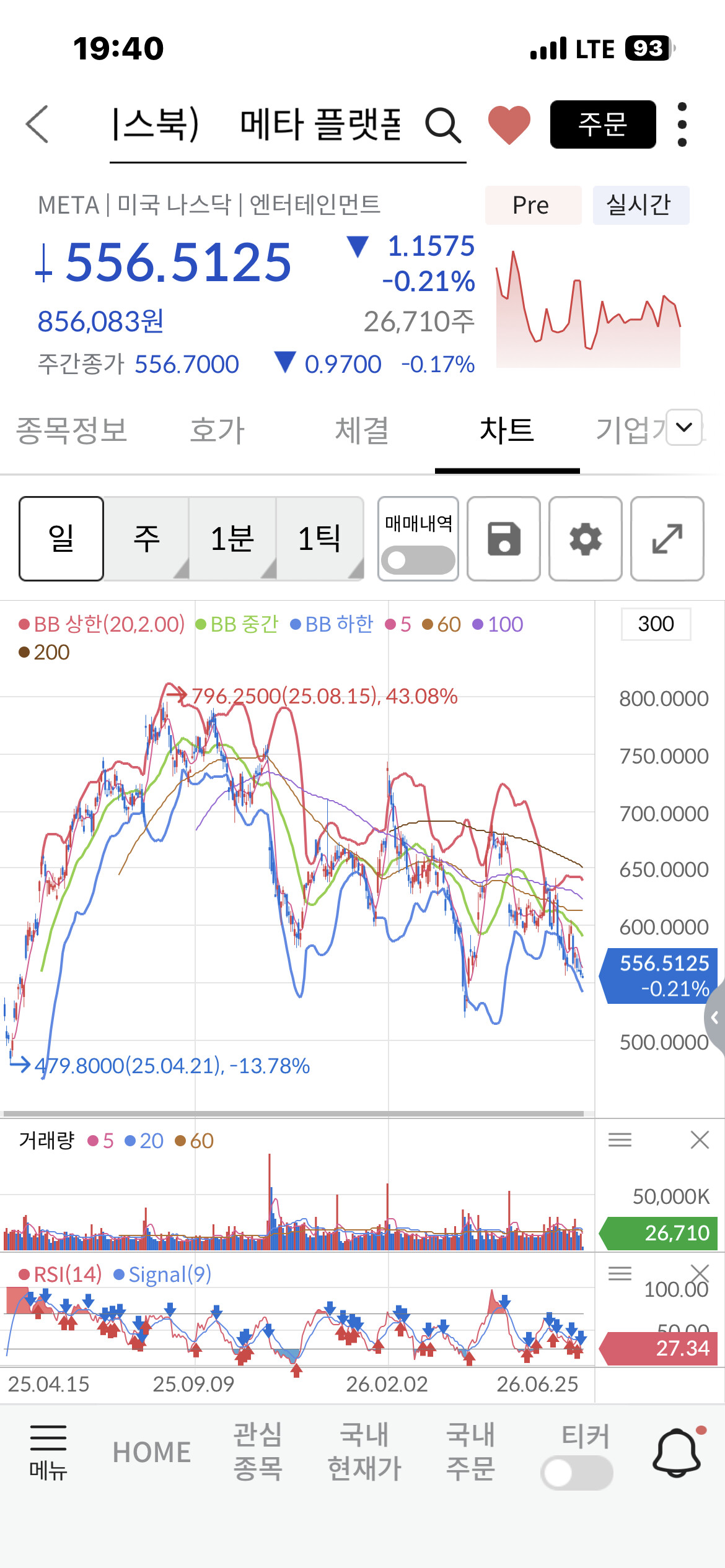Go back with the left arrow
Viewport: 725px width, 1568px height.
tap(37, 124)
